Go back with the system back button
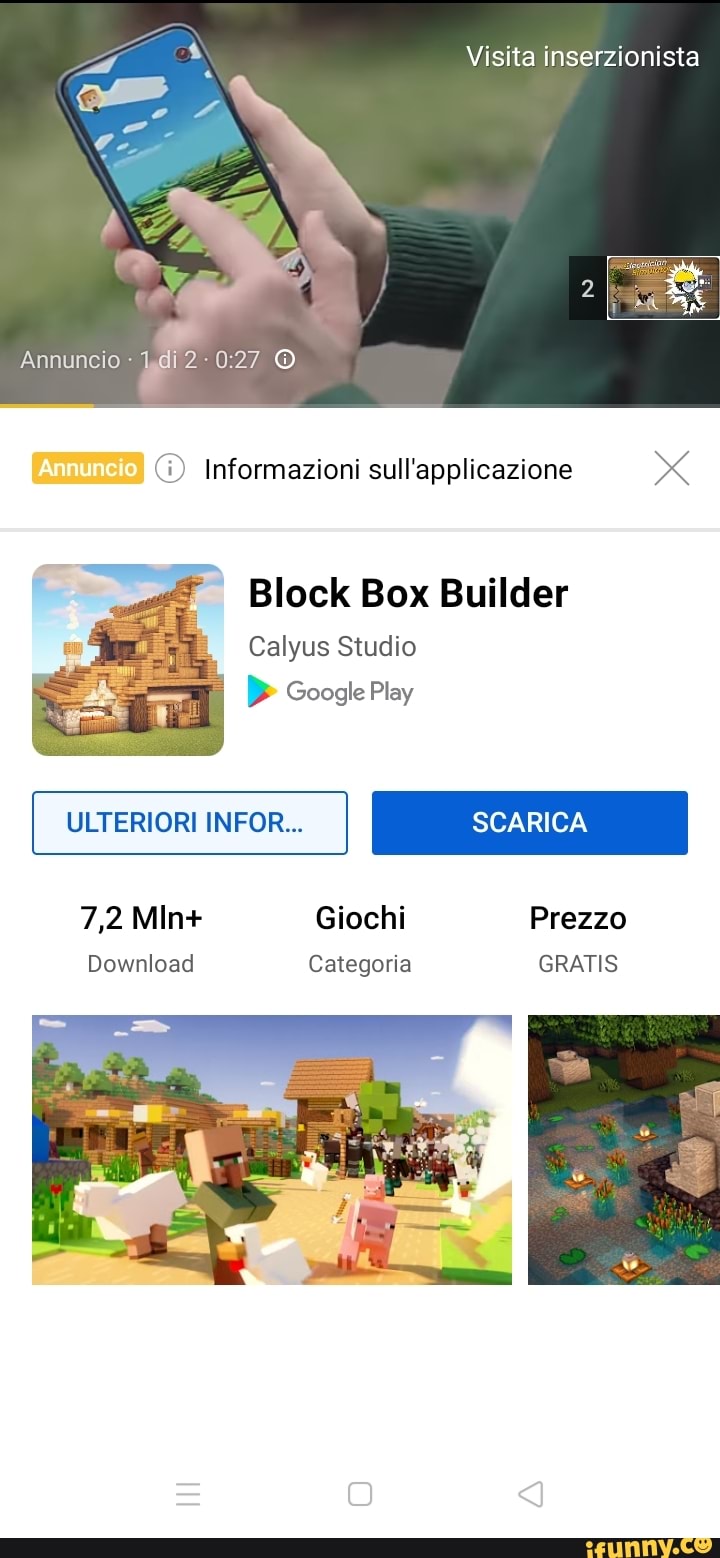 pos(531,1494)
